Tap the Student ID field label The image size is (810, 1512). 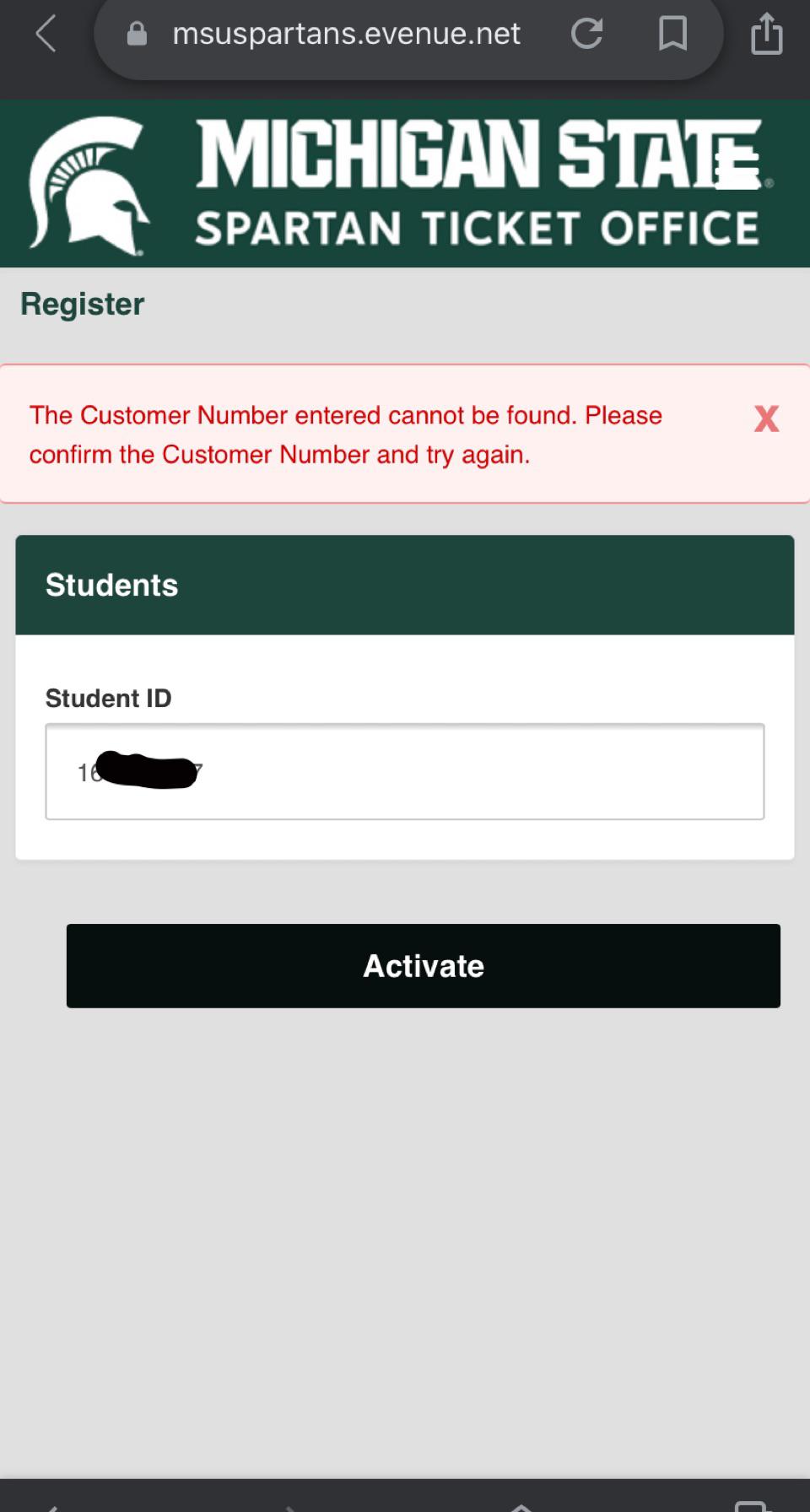109,698
